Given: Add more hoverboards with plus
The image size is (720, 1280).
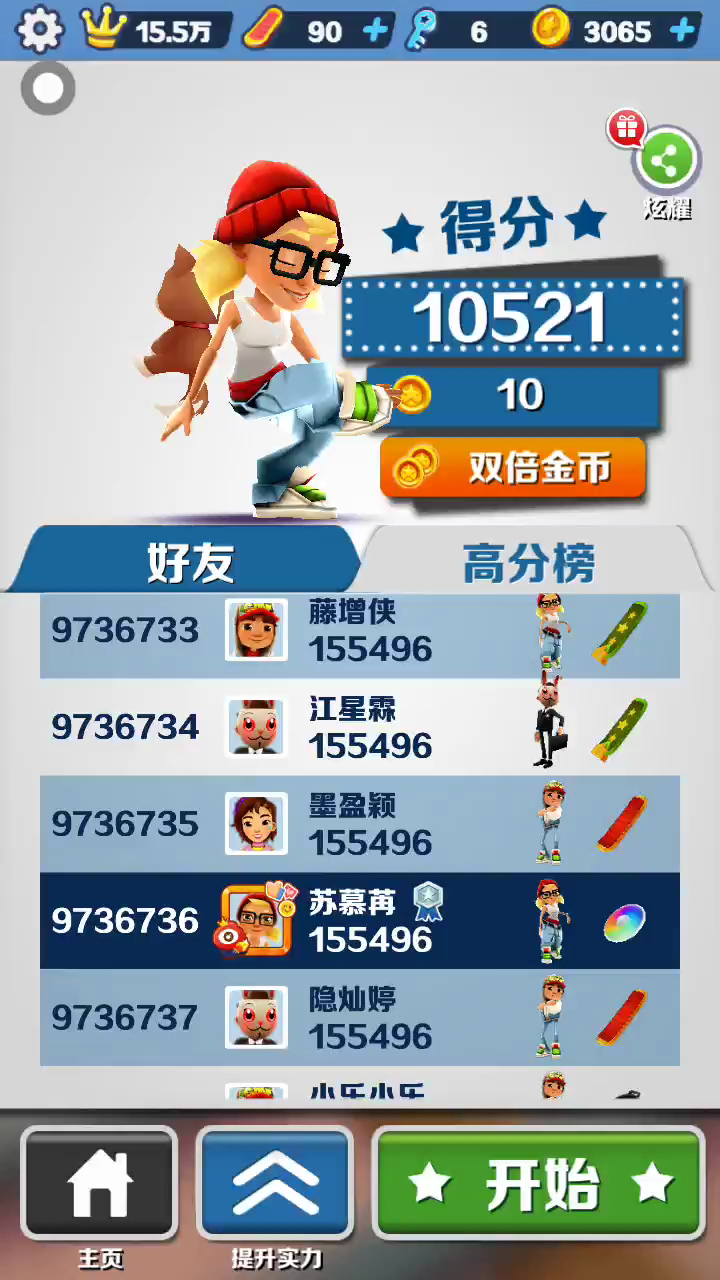Looking at the screenshot, I should coord(376,31).
